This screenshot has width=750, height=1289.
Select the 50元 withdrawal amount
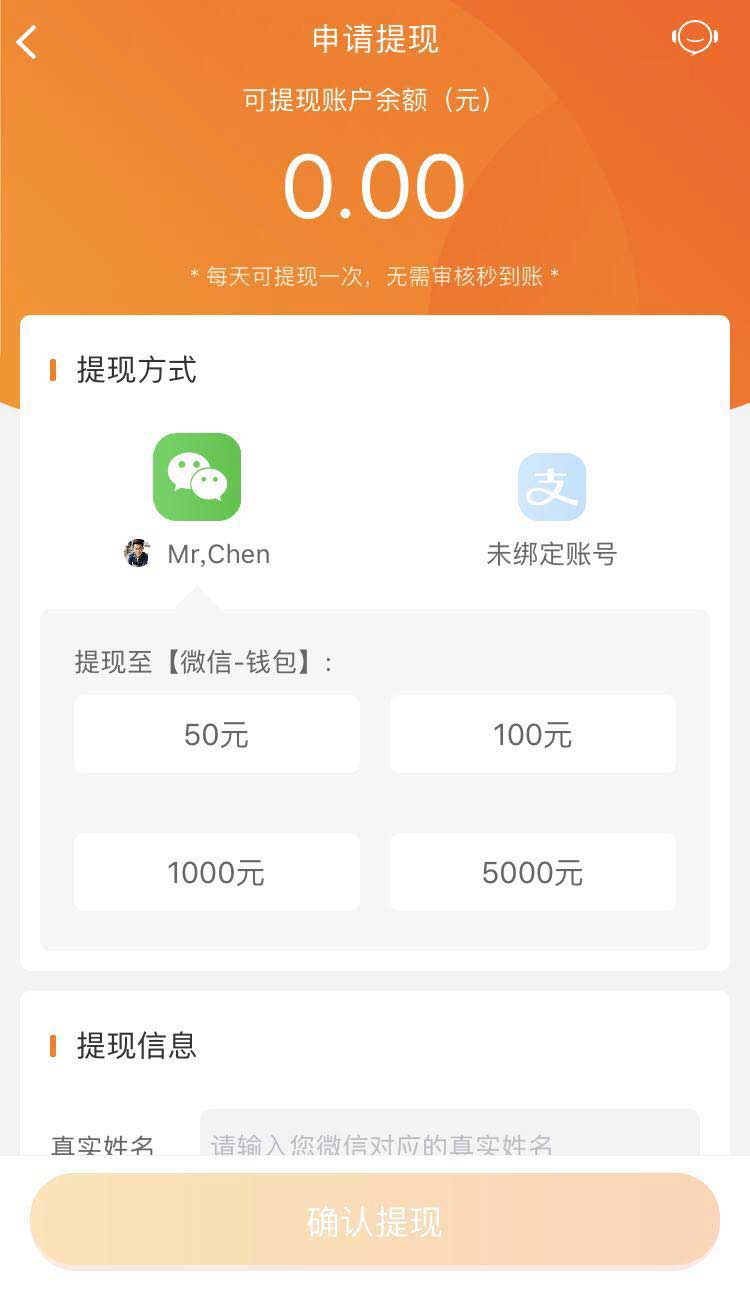pyautogui.click(x=216, y=735)
